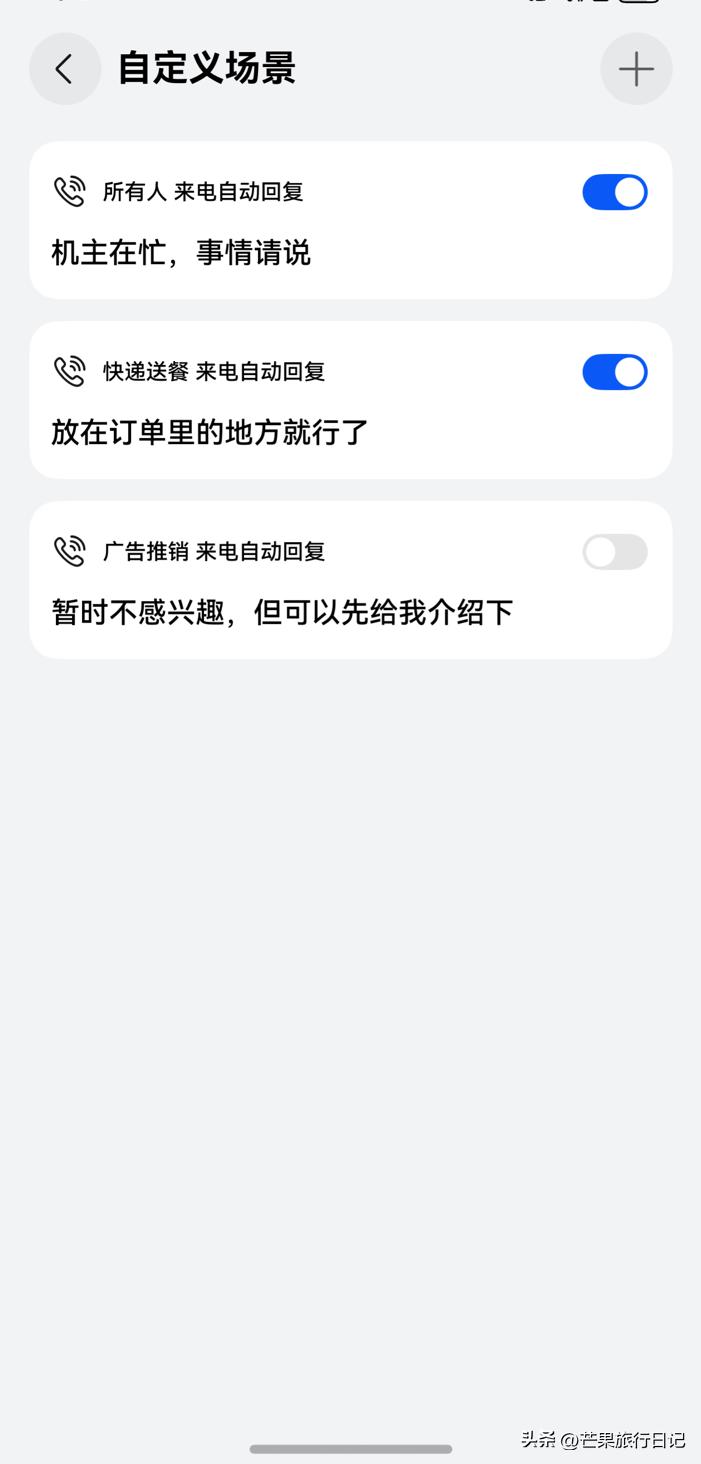This screenshot has width=701, height=1464.
Task: Enable 广告推销 来电自动回复 switch
Action: [x=614, y=552]
